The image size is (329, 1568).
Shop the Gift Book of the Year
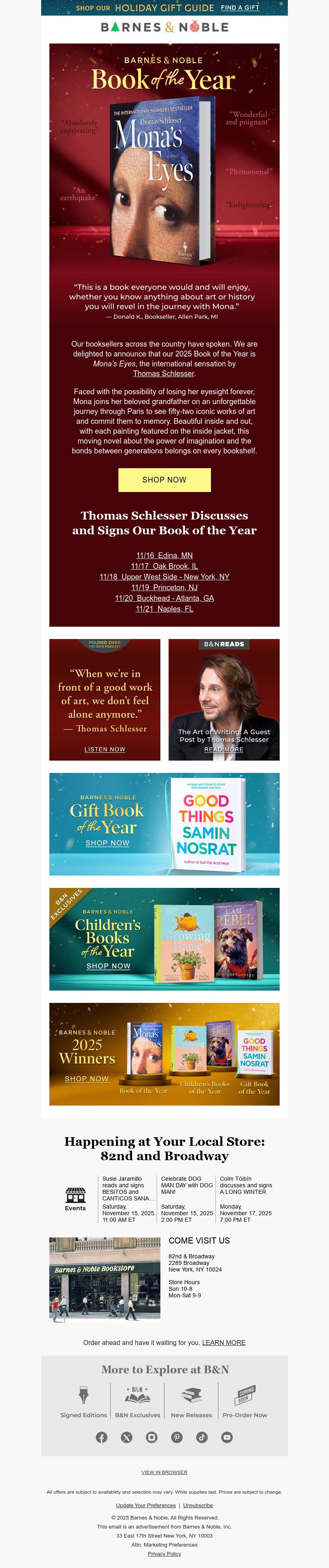click(x=107, y=843)
